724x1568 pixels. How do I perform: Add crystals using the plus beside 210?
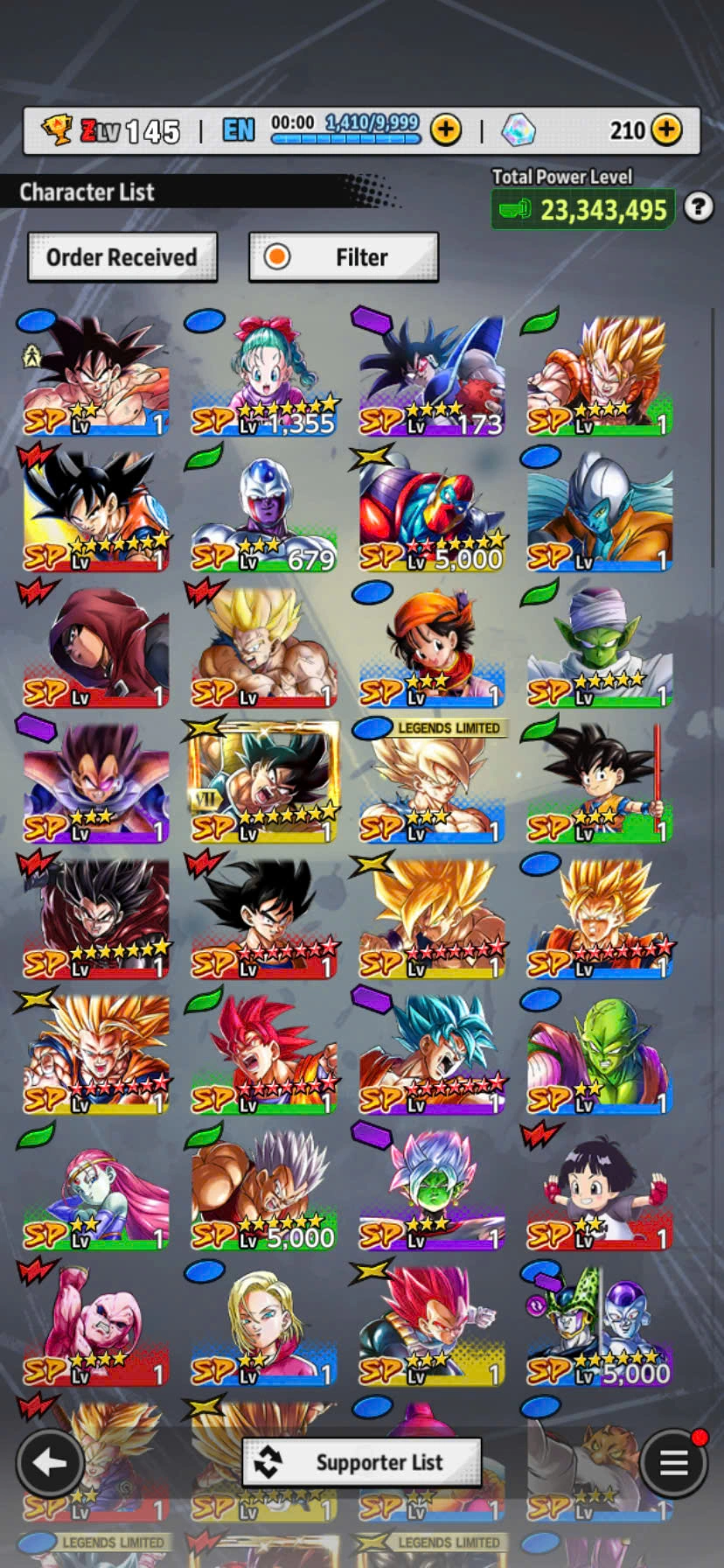click(666, 130)
